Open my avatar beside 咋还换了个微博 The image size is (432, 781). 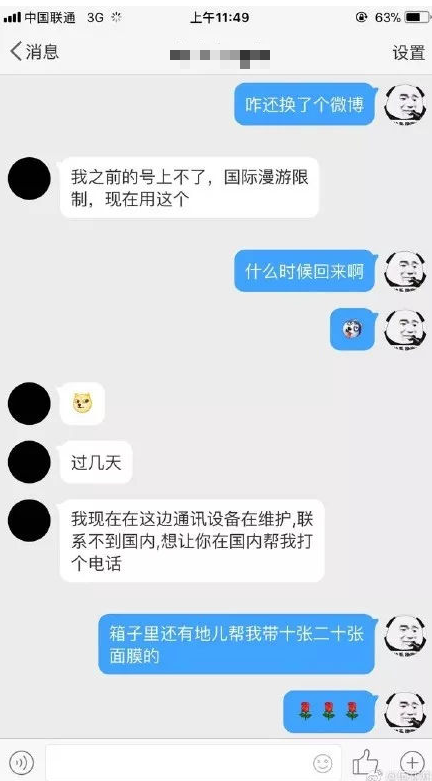405,103
